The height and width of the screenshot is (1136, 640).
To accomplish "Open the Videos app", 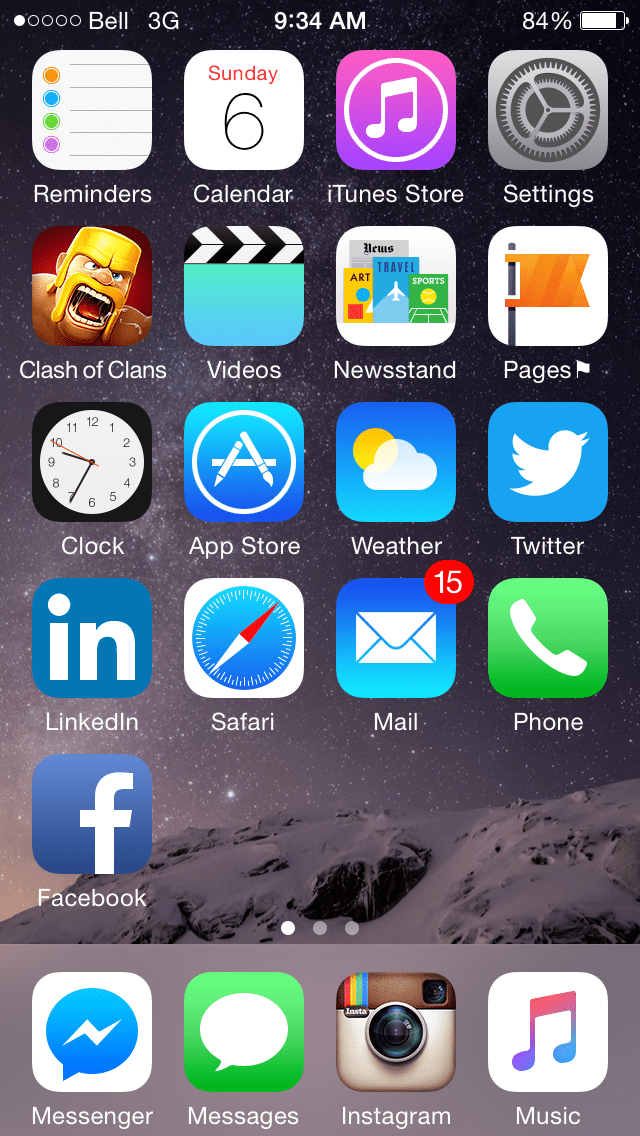I will [x=244, y=286].
